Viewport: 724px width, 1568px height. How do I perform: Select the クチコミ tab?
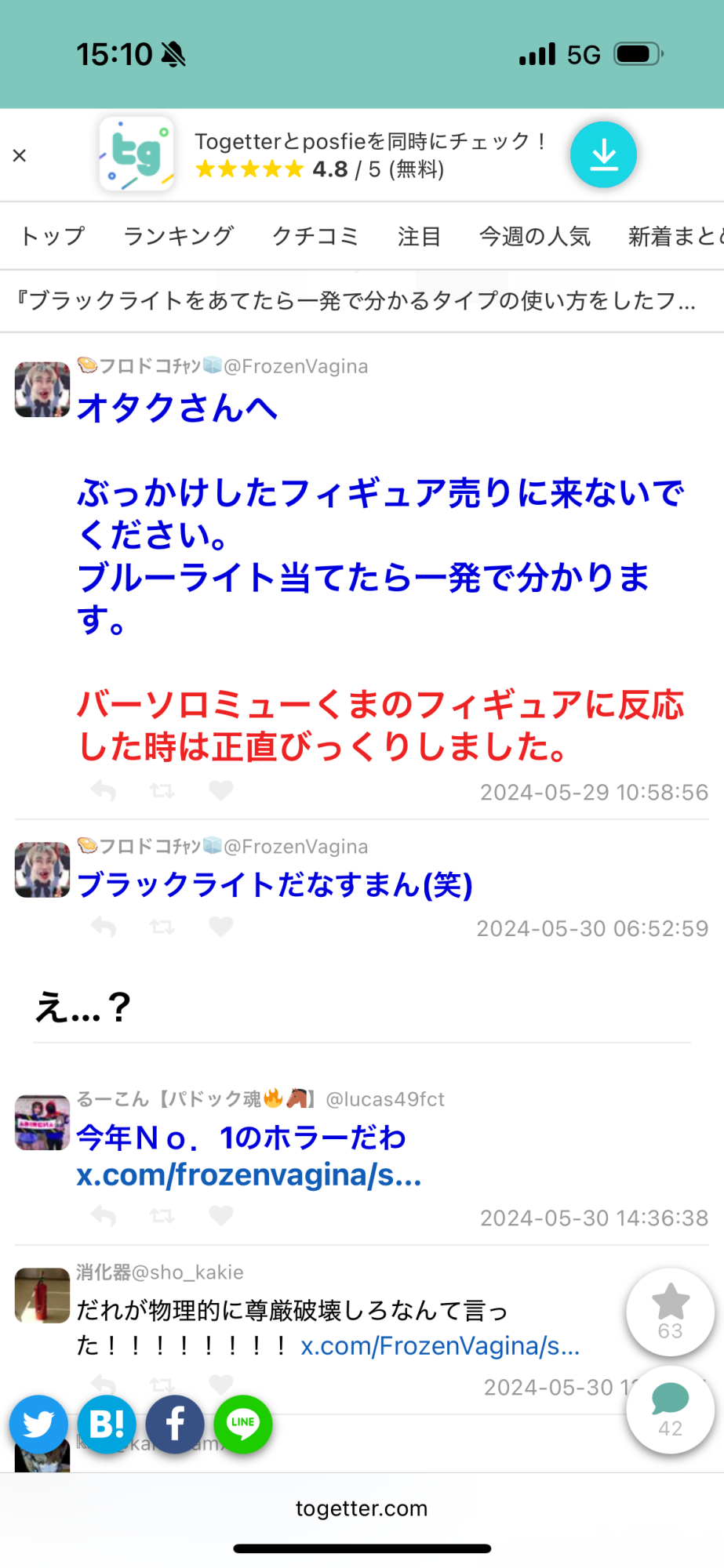(x=315, y=236)
